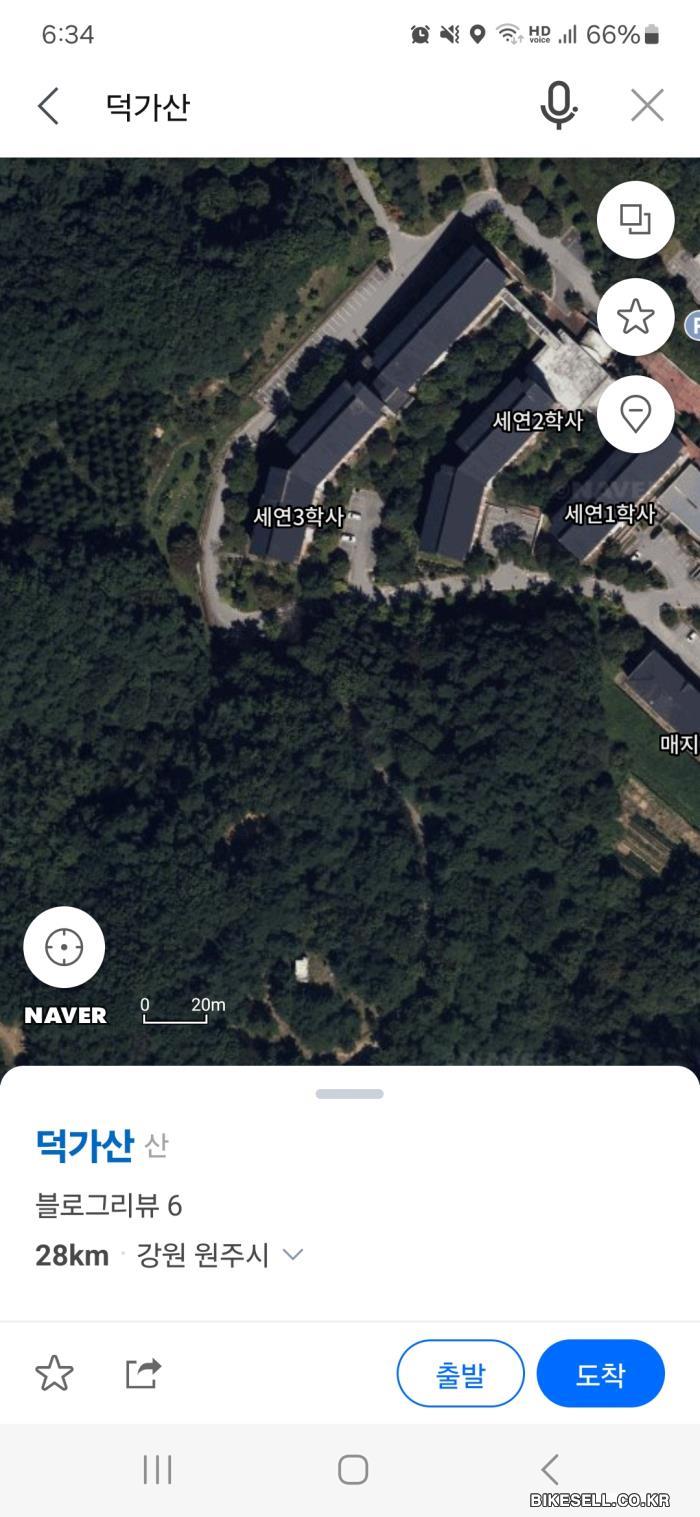This screenshot has height=1517, width=700.
Task: Open the 덕가산 place details
Action: click(x=84, y=1145)
